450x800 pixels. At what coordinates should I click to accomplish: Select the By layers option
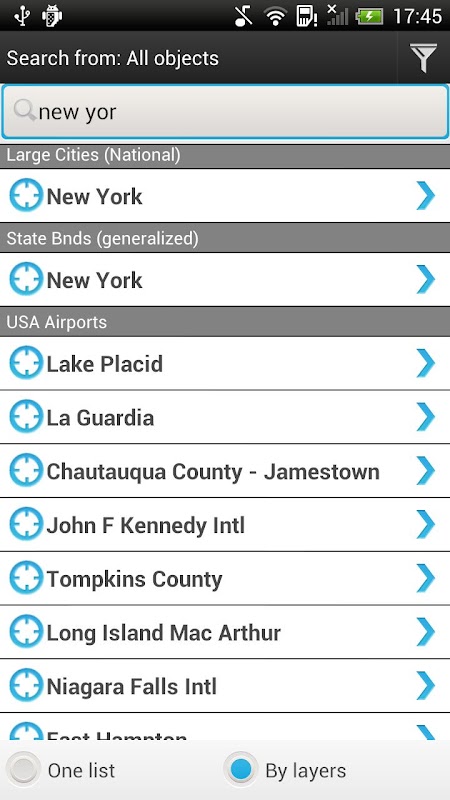coord(286,770)
